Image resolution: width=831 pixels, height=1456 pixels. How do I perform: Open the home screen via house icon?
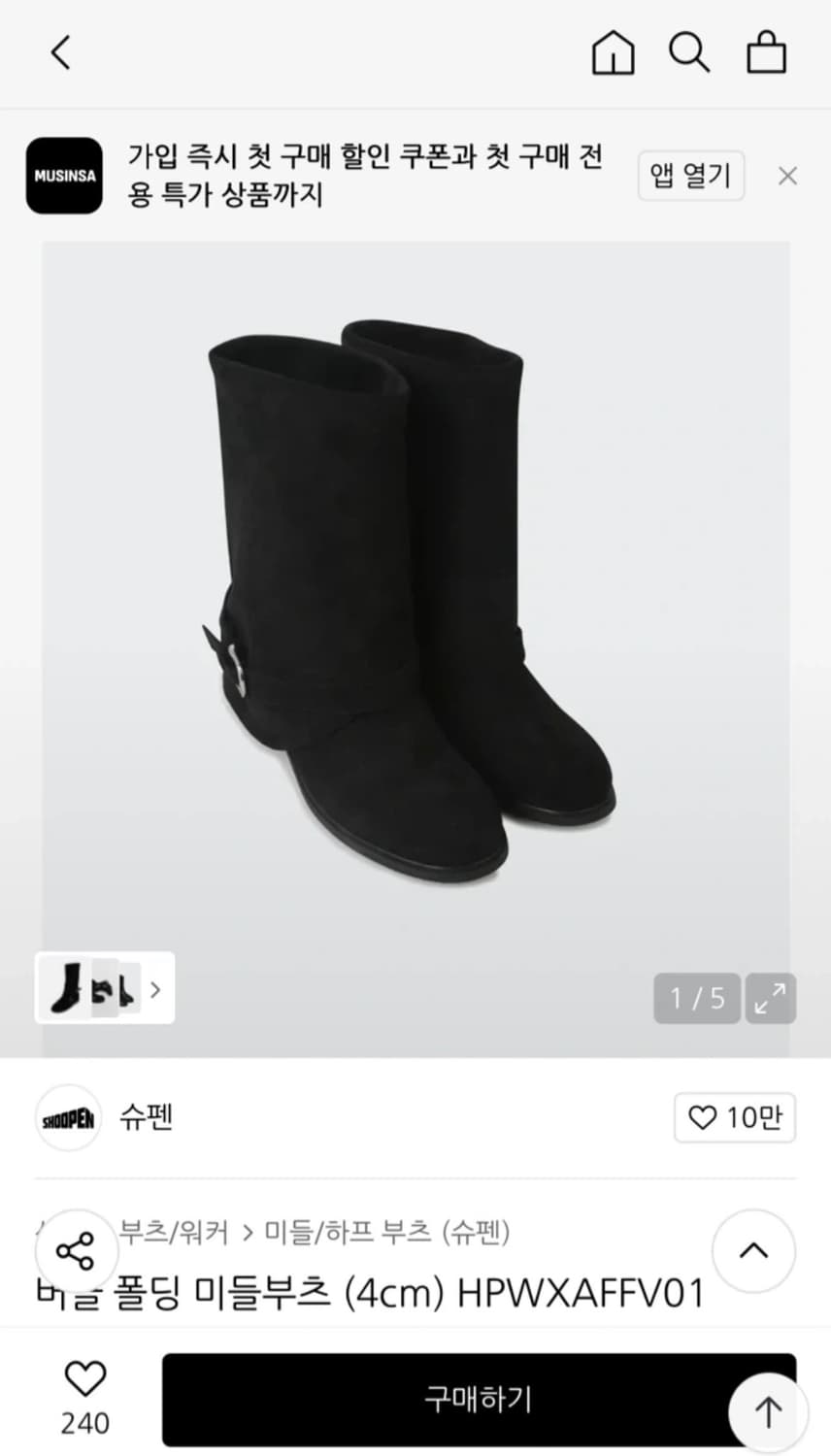tap(613, 53)
